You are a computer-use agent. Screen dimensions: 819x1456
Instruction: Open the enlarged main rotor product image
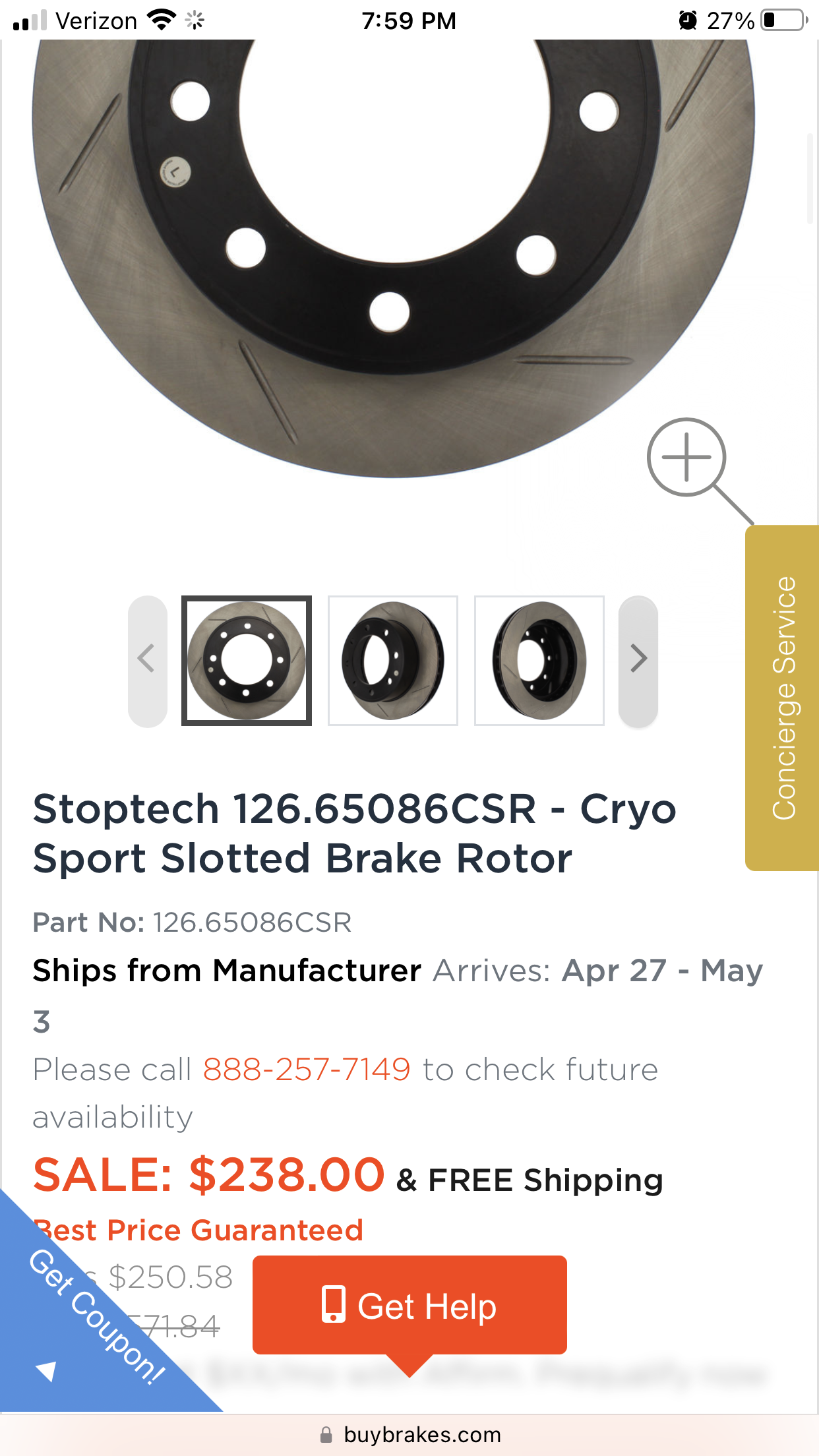pos(393,257)
